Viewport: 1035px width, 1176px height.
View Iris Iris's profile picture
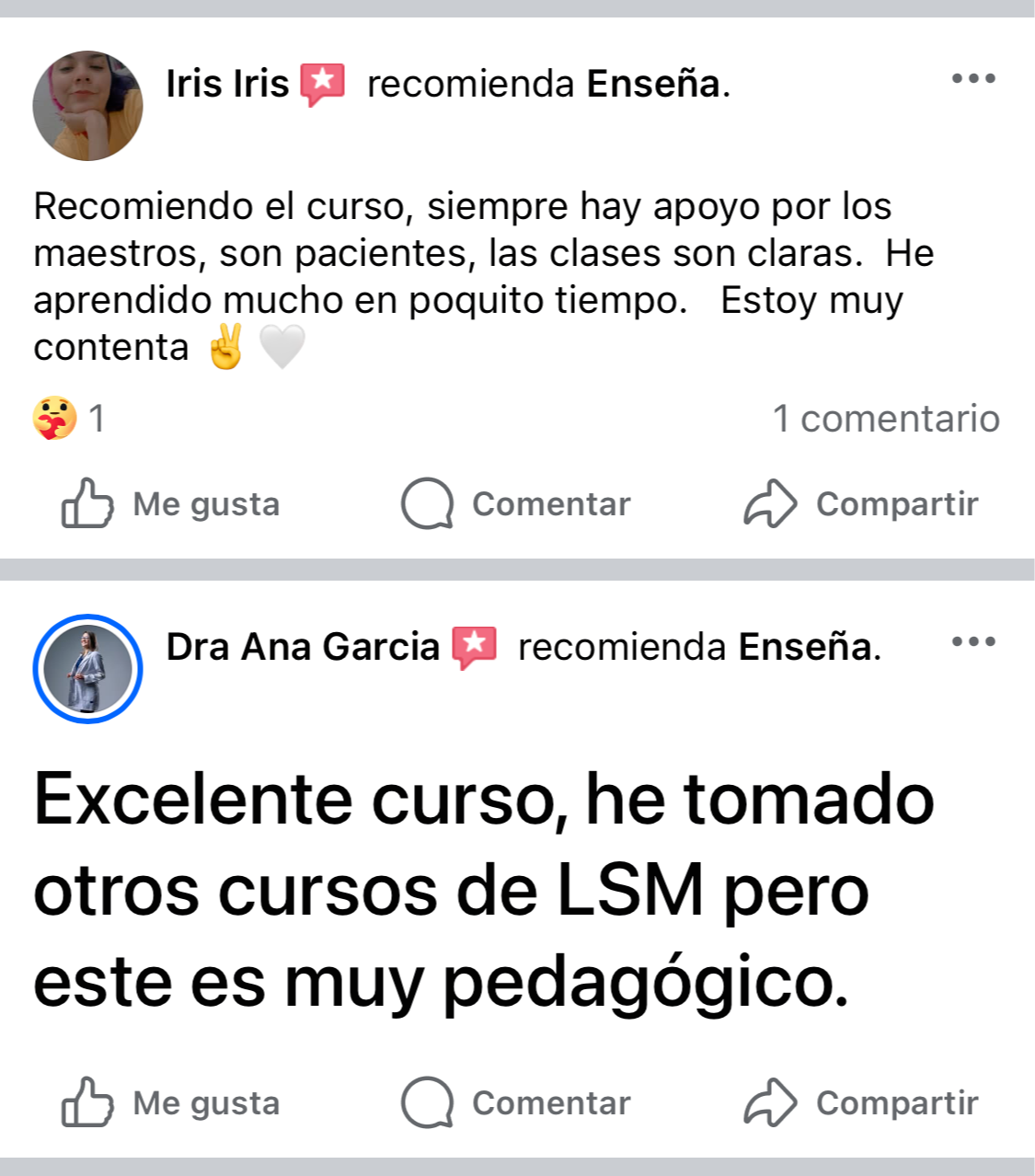point(87,106)
